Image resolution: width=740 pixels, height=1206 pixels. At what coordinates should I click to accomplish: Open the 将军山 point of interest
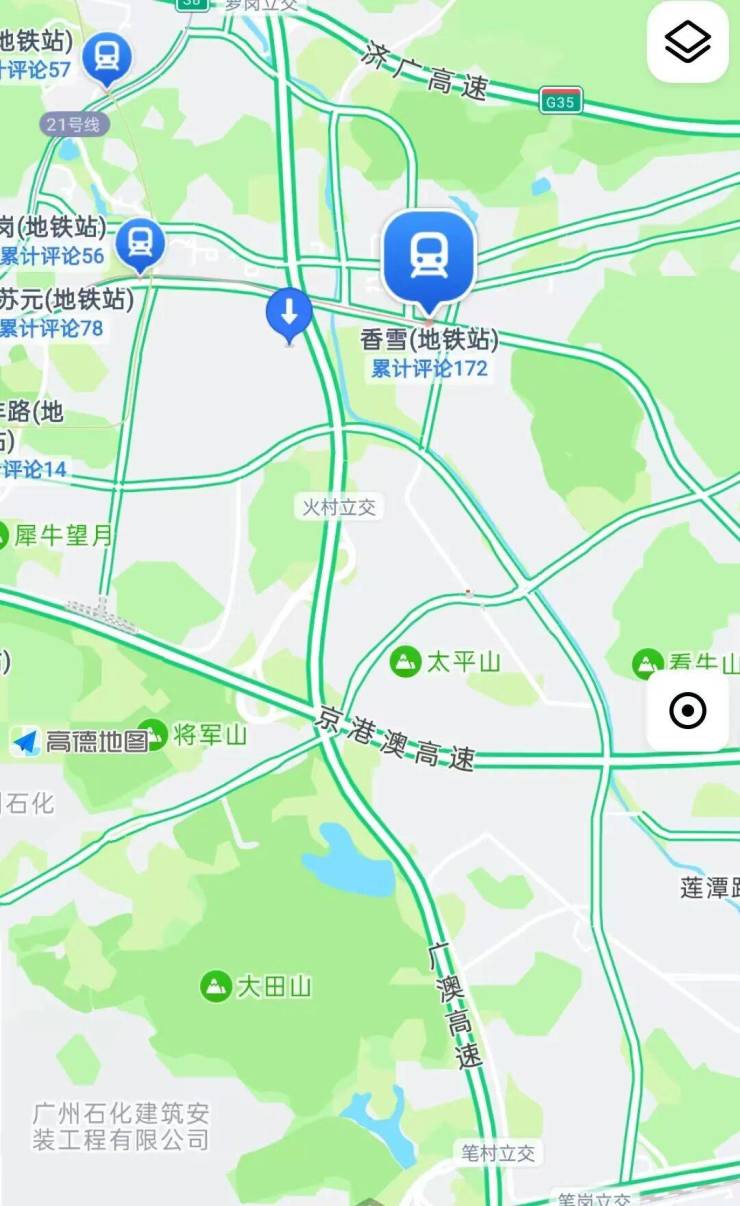[x=152, y=734]
